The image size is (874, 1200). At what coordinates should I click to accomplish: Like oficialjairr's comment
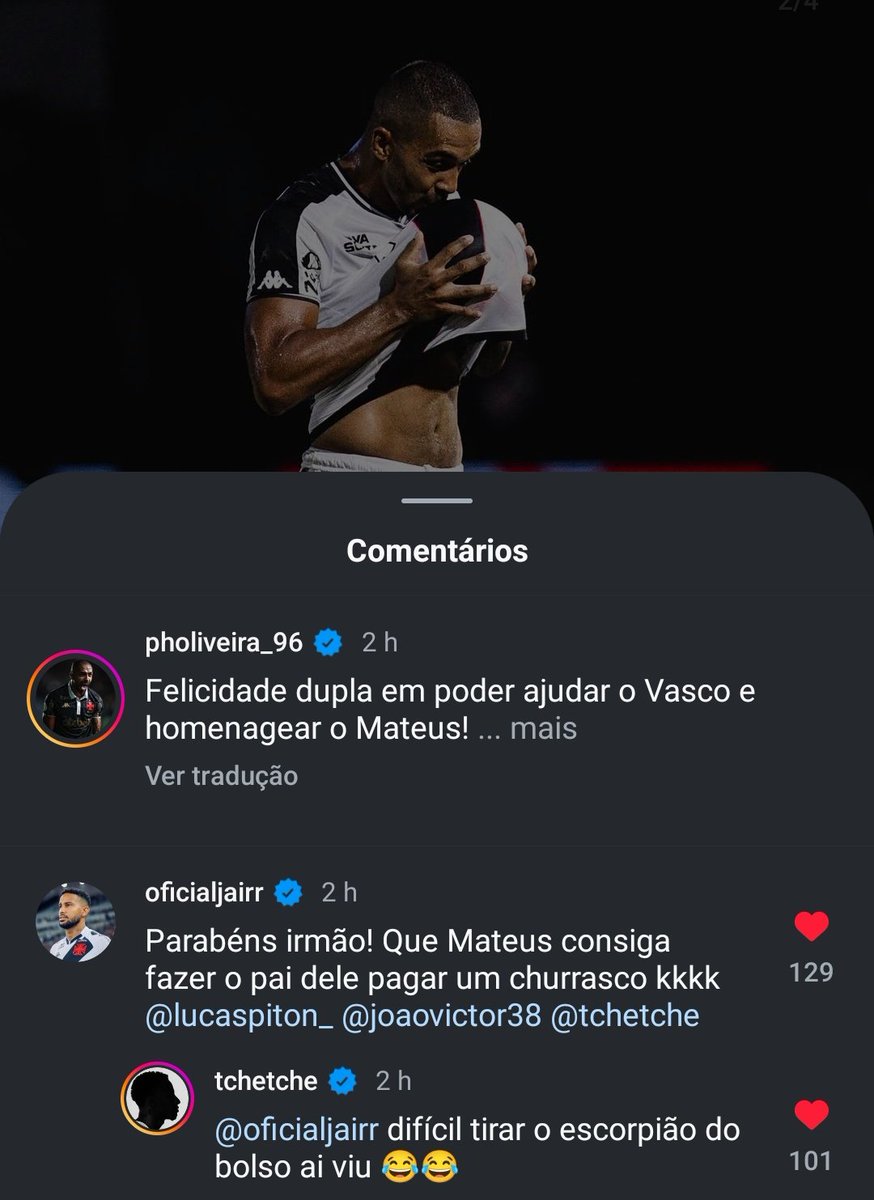811,927
